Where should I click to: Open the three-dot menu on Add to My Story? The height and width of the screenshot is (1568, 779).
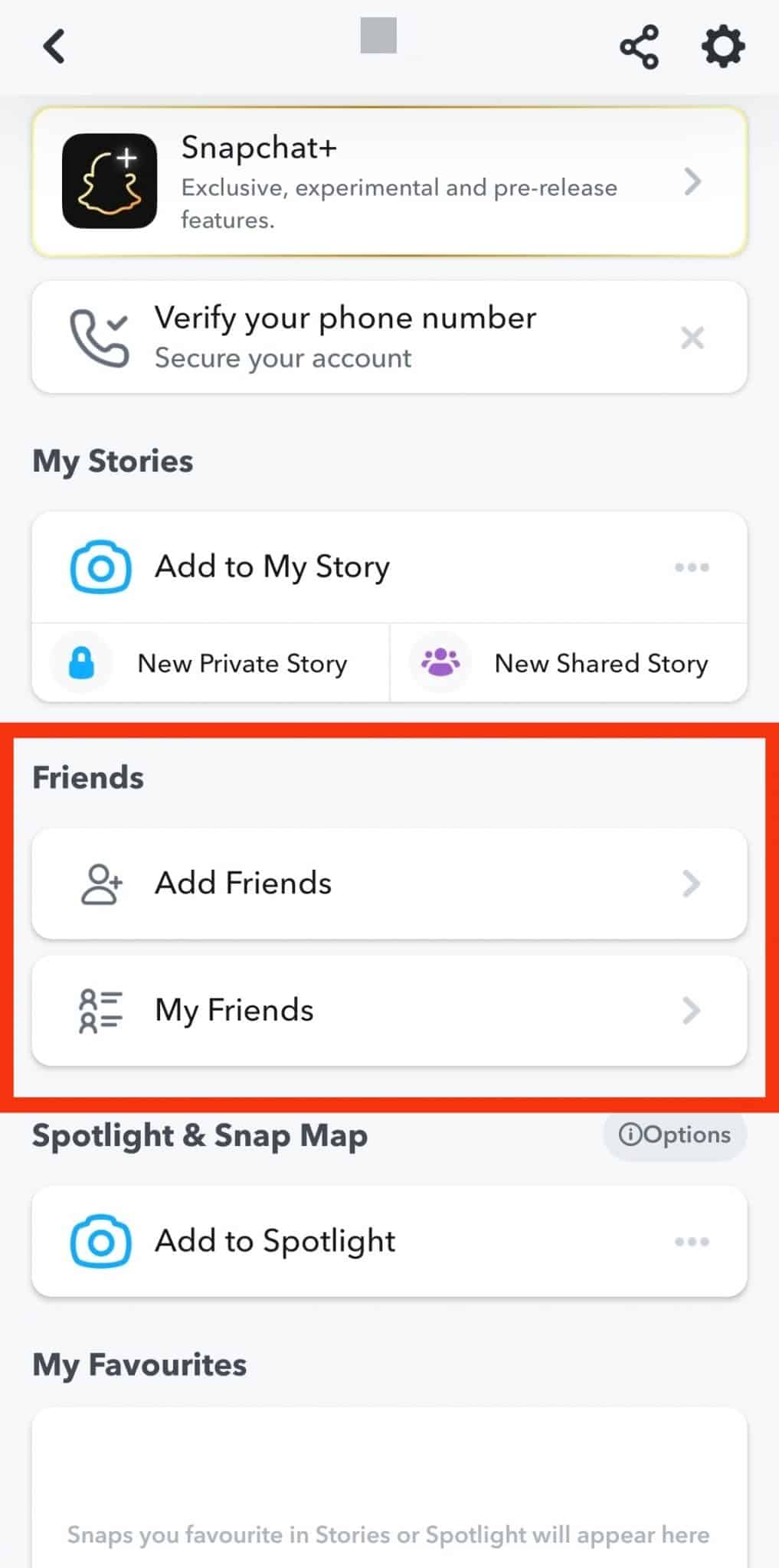[x=690, y=567]
